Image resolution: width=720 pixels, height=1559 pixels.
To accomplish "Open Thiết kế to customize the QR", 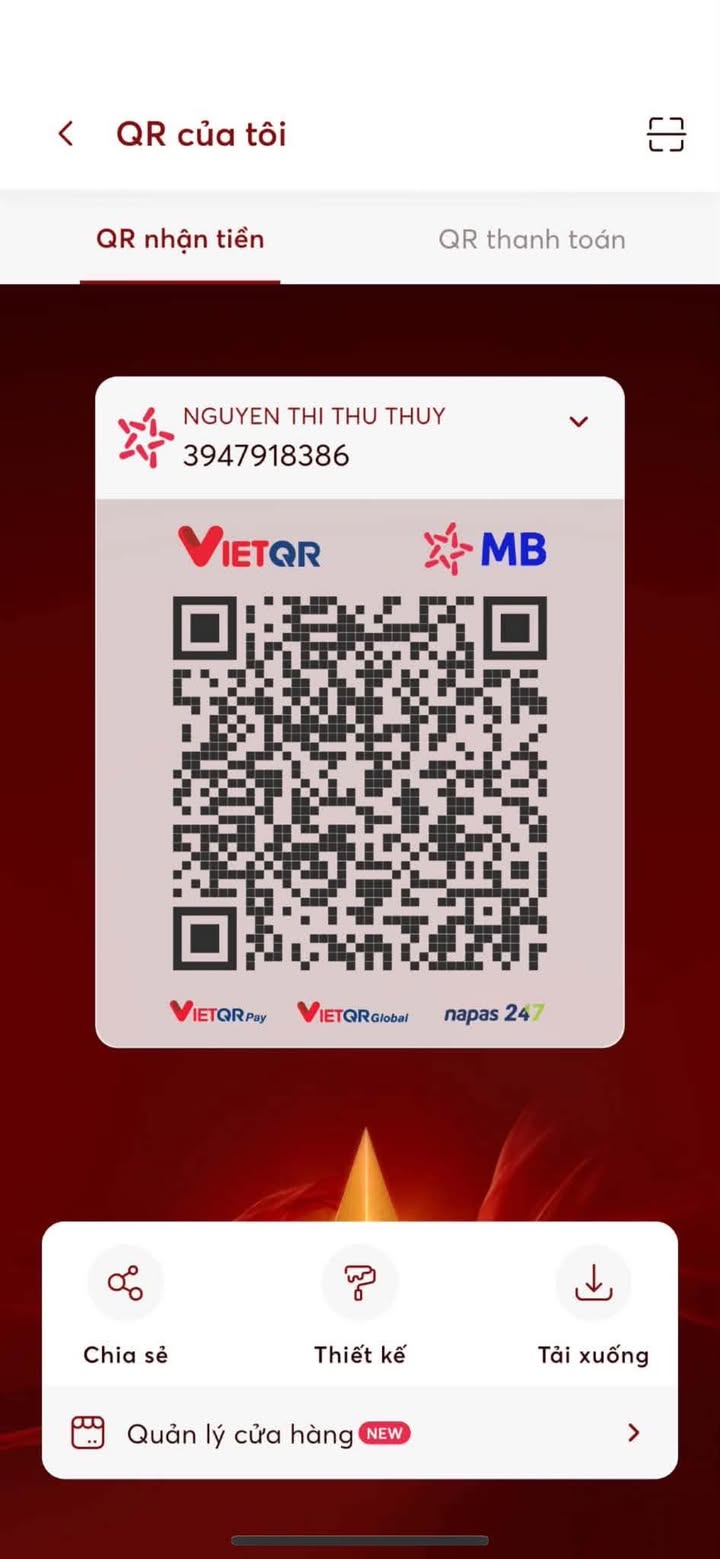I will point(360,1306).
